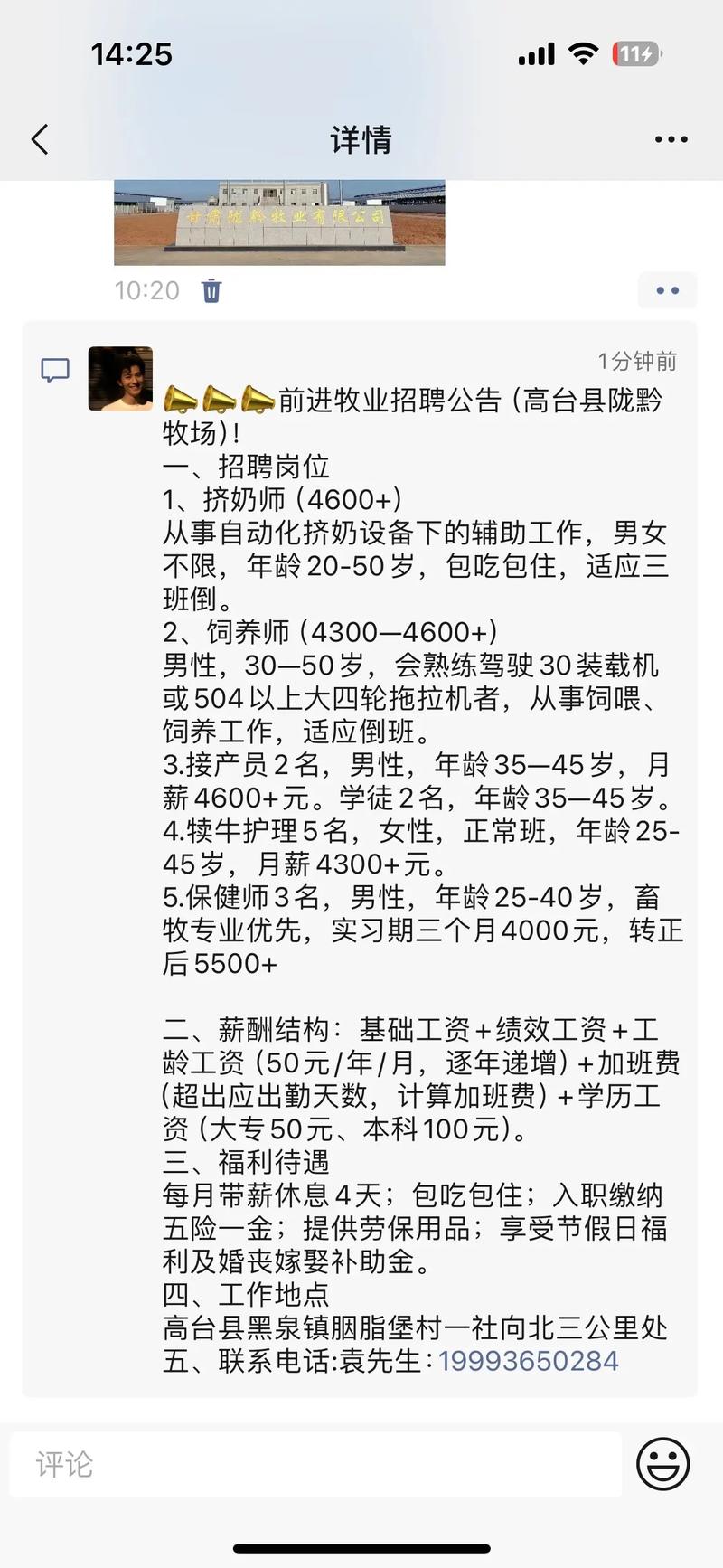Tap the back arrow to leave 详情
The width and height of the screenshot is (723, 1568).
point(38,137)
